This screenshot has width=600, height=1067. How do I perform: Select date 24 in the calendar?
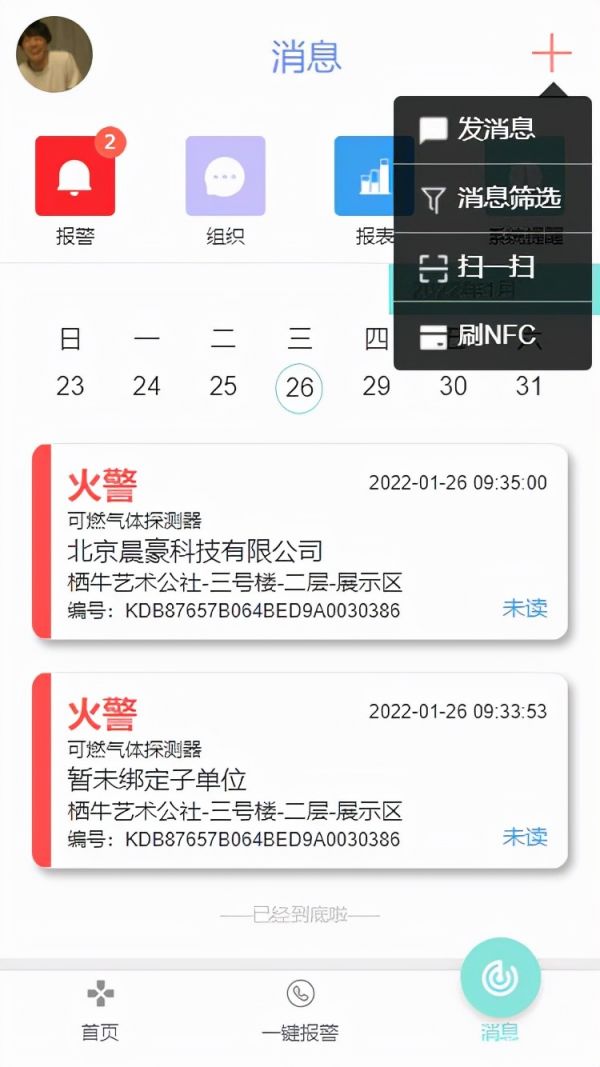point(147,386)
